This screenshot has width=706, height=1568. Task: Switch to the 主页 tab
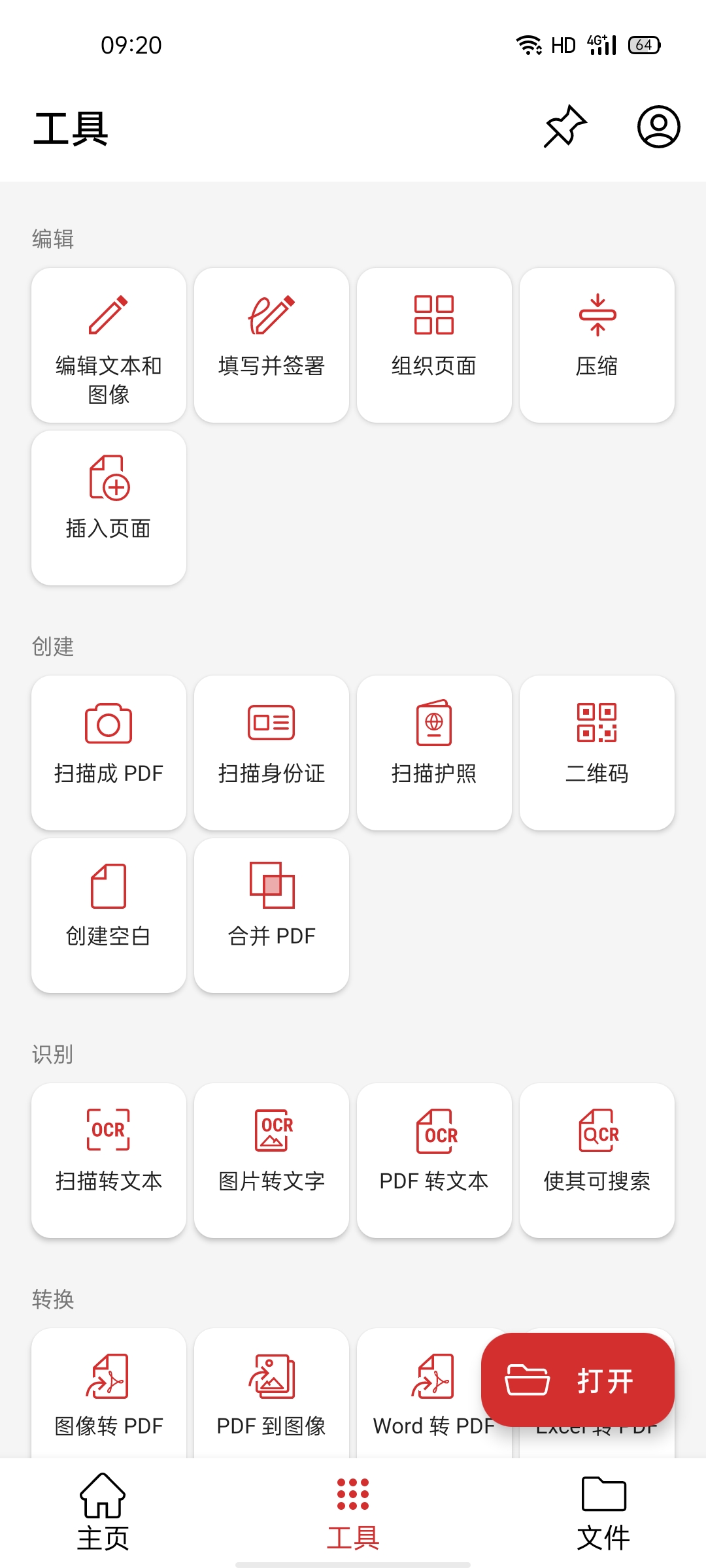[103, 1512]
